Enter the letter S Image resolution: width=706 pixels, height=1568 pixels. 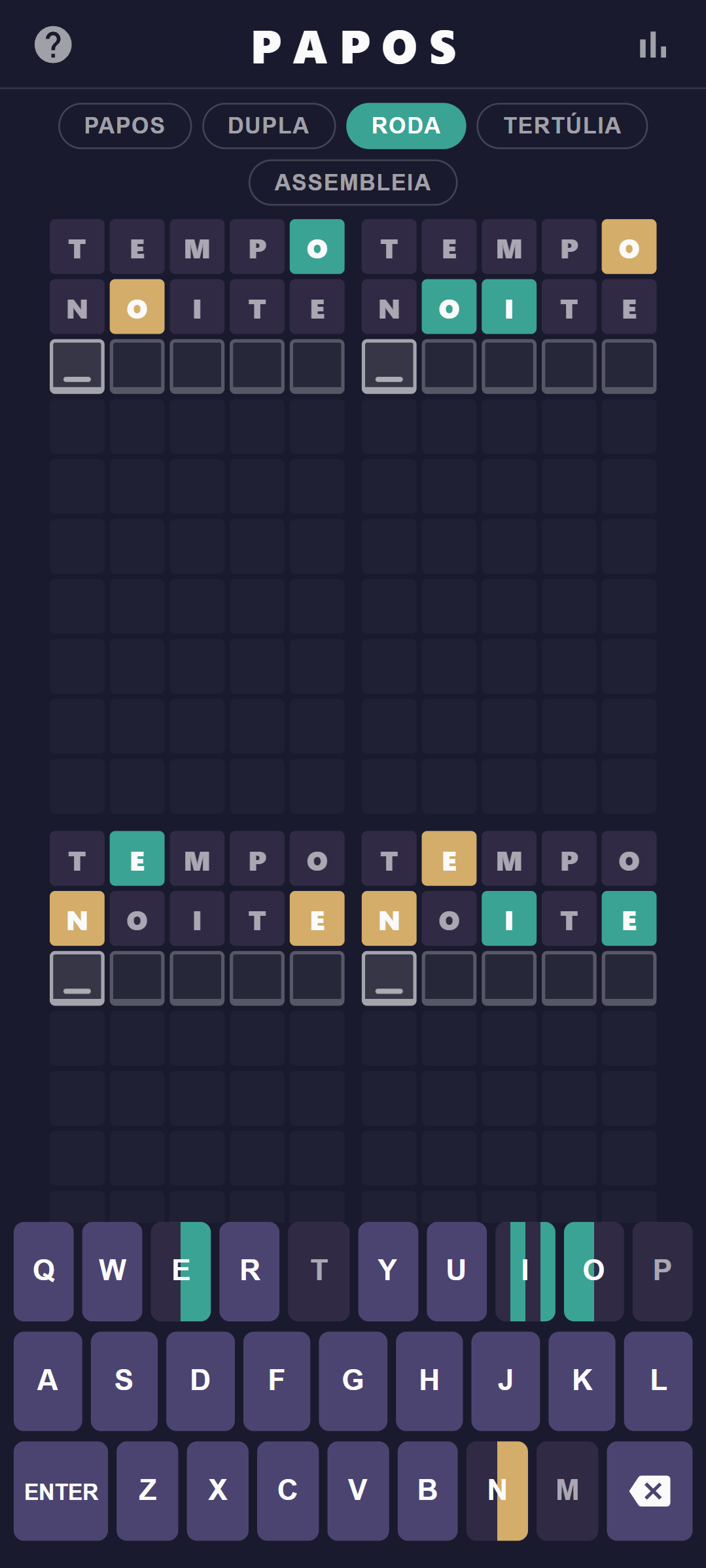[x=124, y=1381]
